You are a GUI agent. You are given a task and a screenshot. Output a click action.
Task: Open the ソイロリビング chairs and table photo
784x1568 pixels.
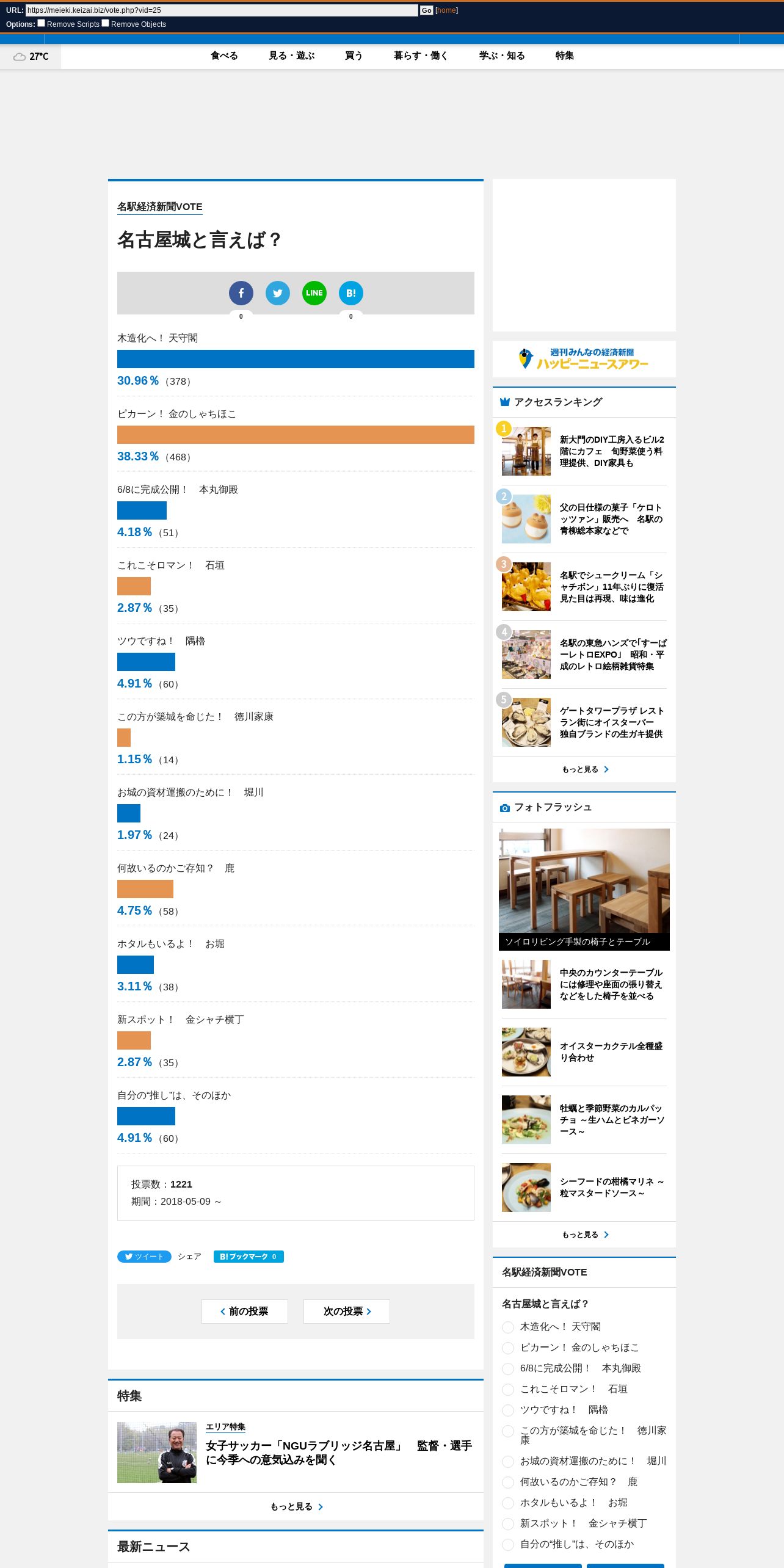584,890
